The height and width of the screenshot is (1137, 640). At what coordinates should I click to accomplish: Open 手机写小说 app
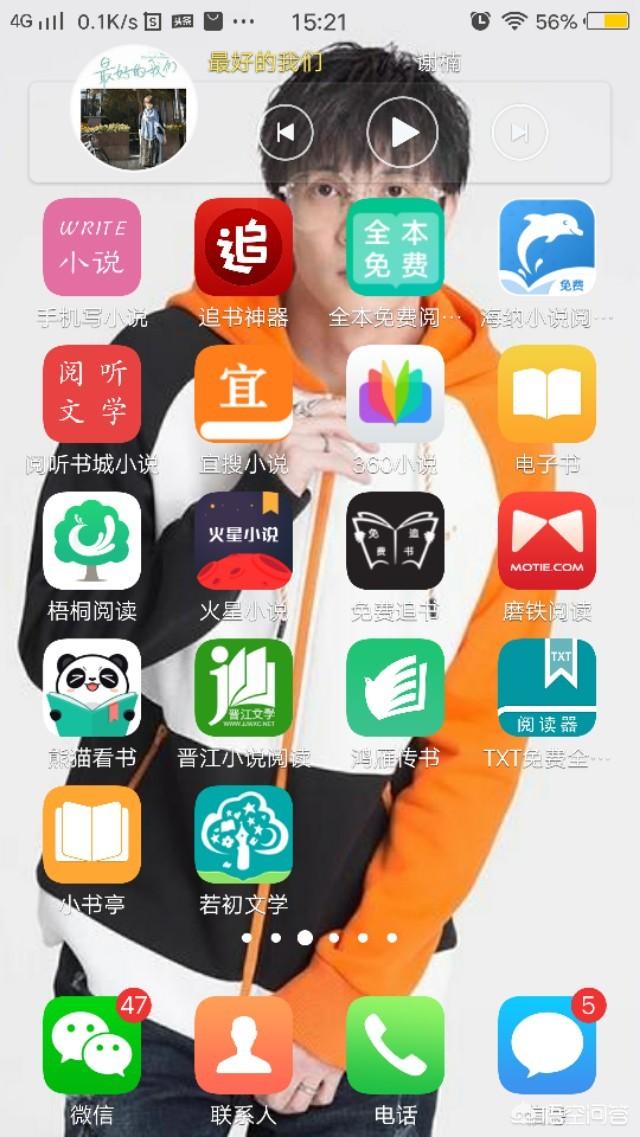(x=92, y=247)
